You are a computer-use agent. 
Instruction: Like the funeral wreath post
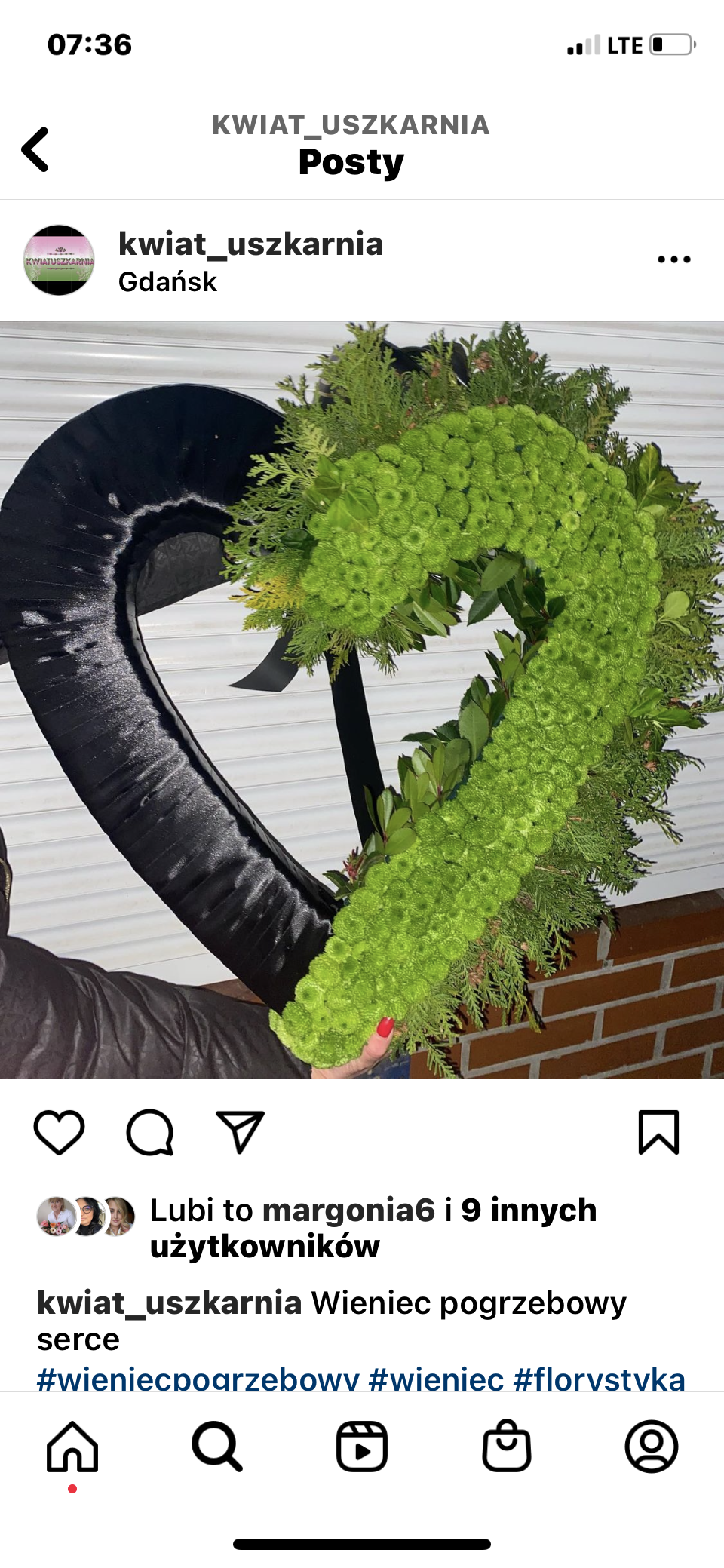point(59,1131)
